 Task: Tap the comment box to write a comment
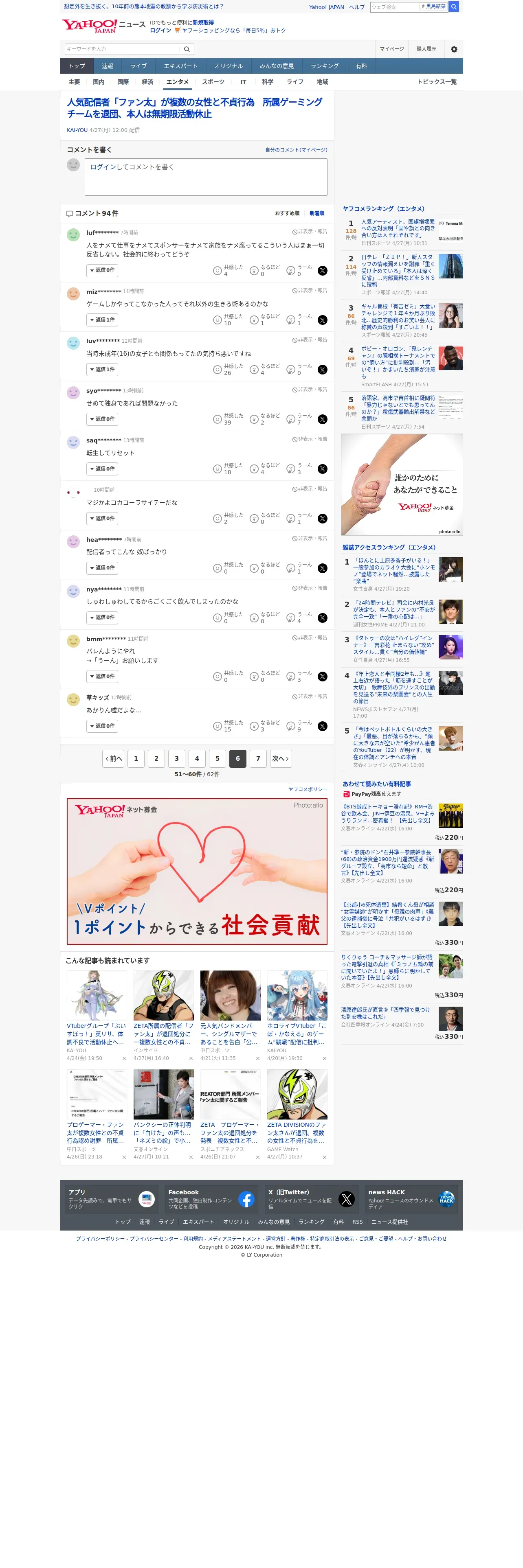[x=206, y=177]
